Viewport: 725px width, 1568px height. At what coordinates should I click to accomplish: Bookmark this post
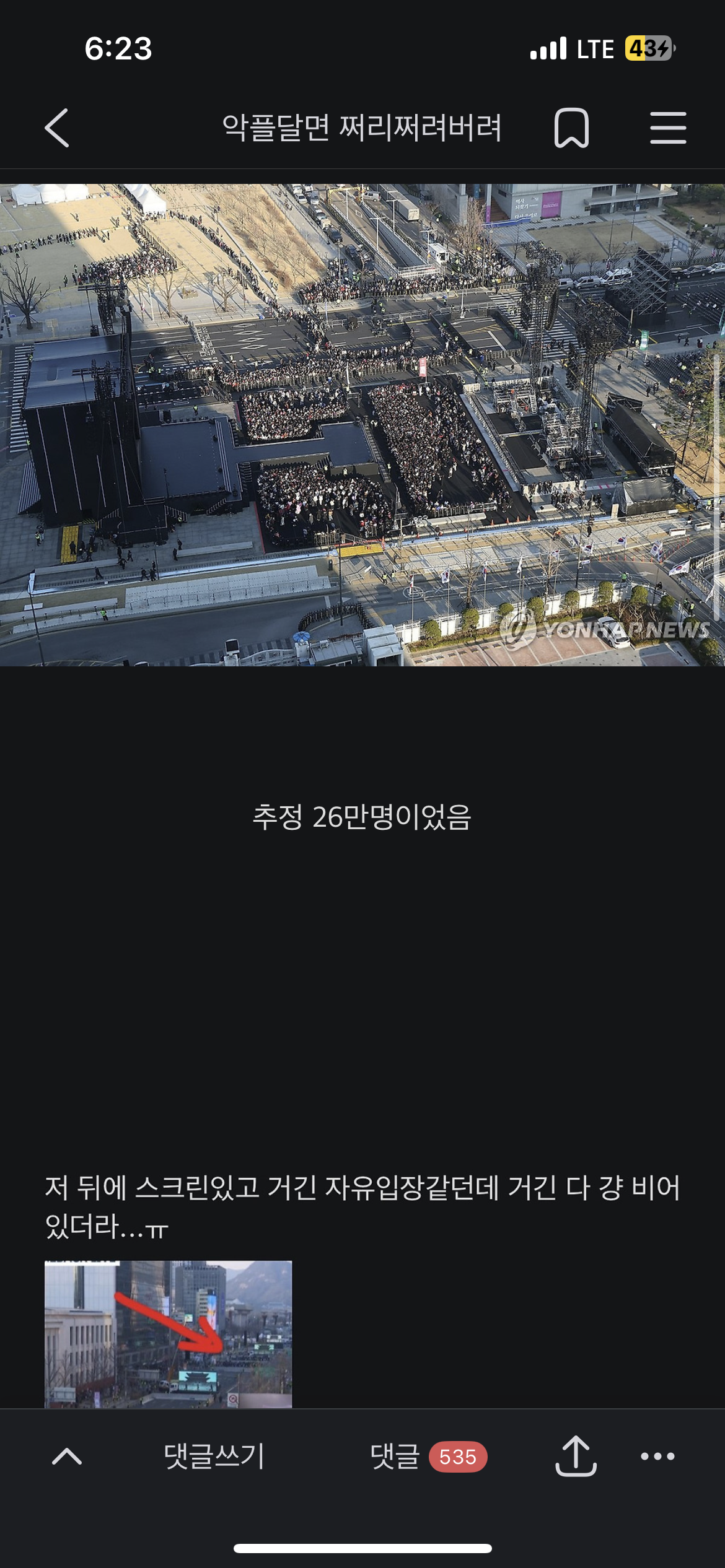click(571, 128)
